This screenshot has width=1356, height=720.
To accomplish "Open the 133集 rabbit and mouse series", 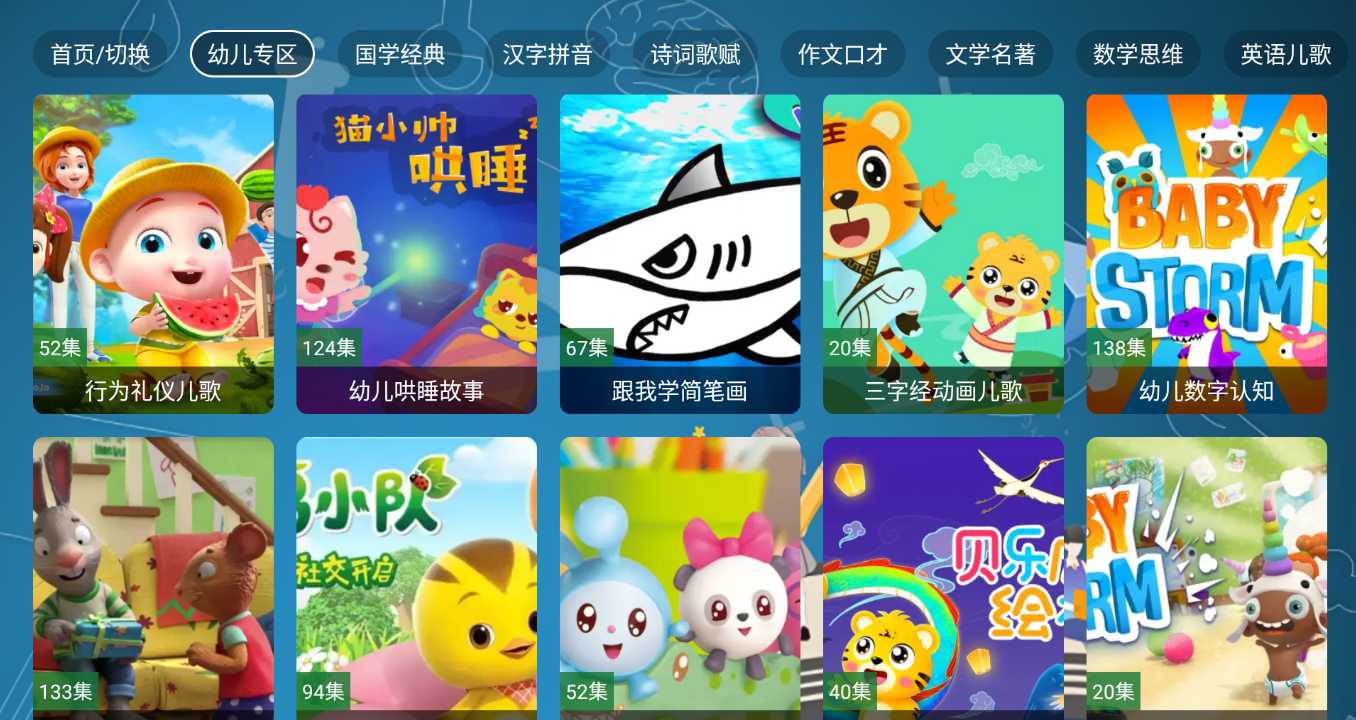I will click(153, 578).
